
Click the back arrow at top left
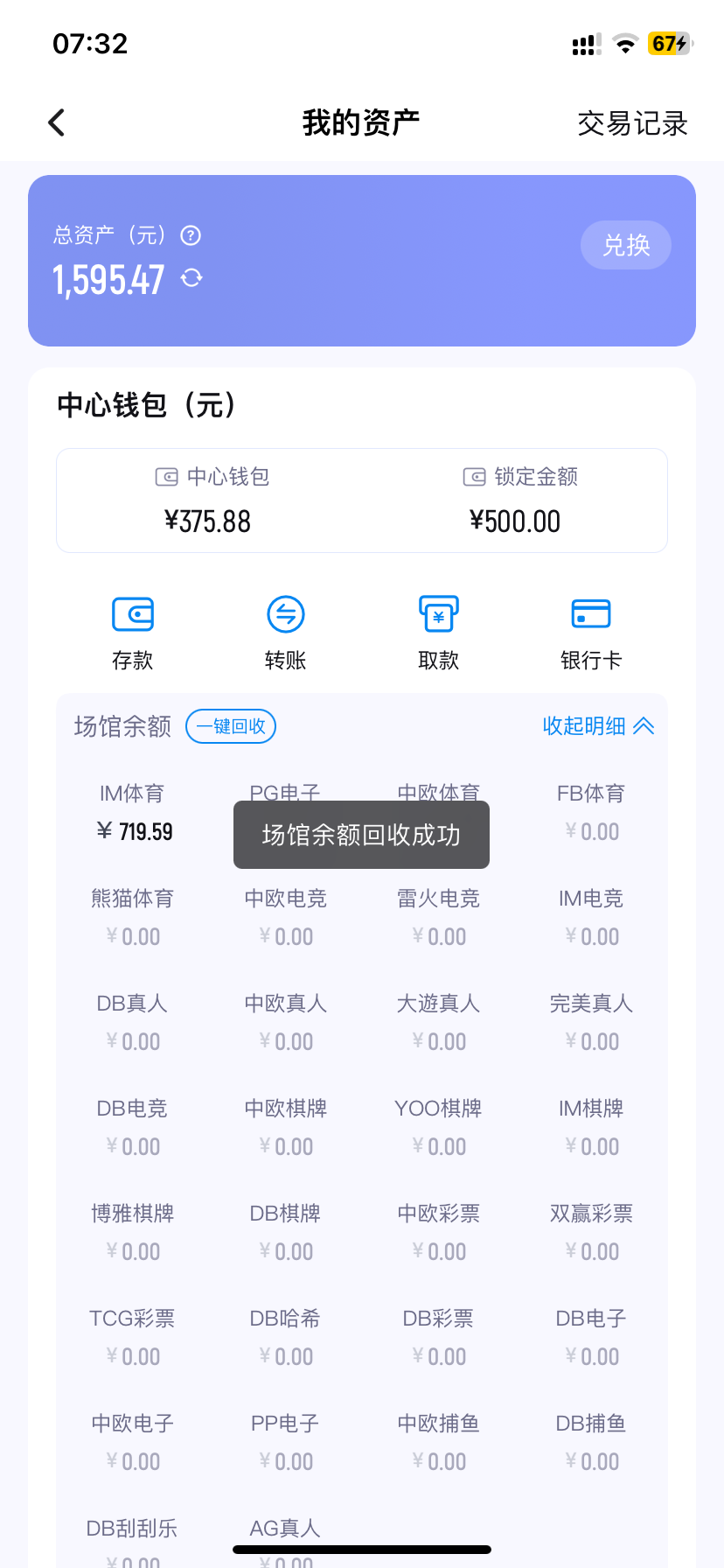[x=56, y=122]
